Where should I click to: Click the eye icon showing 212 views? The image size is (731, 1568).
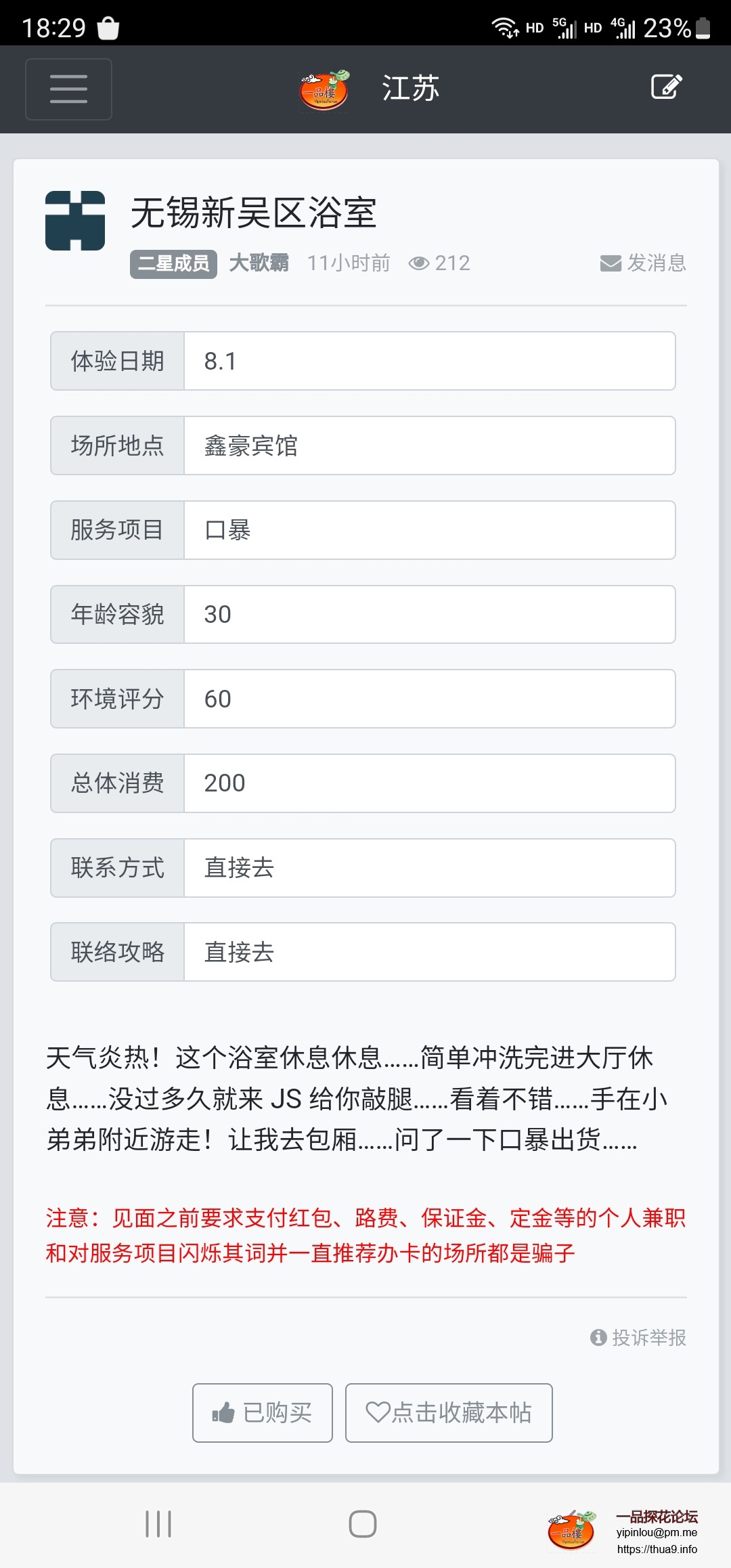pos(421,263)
